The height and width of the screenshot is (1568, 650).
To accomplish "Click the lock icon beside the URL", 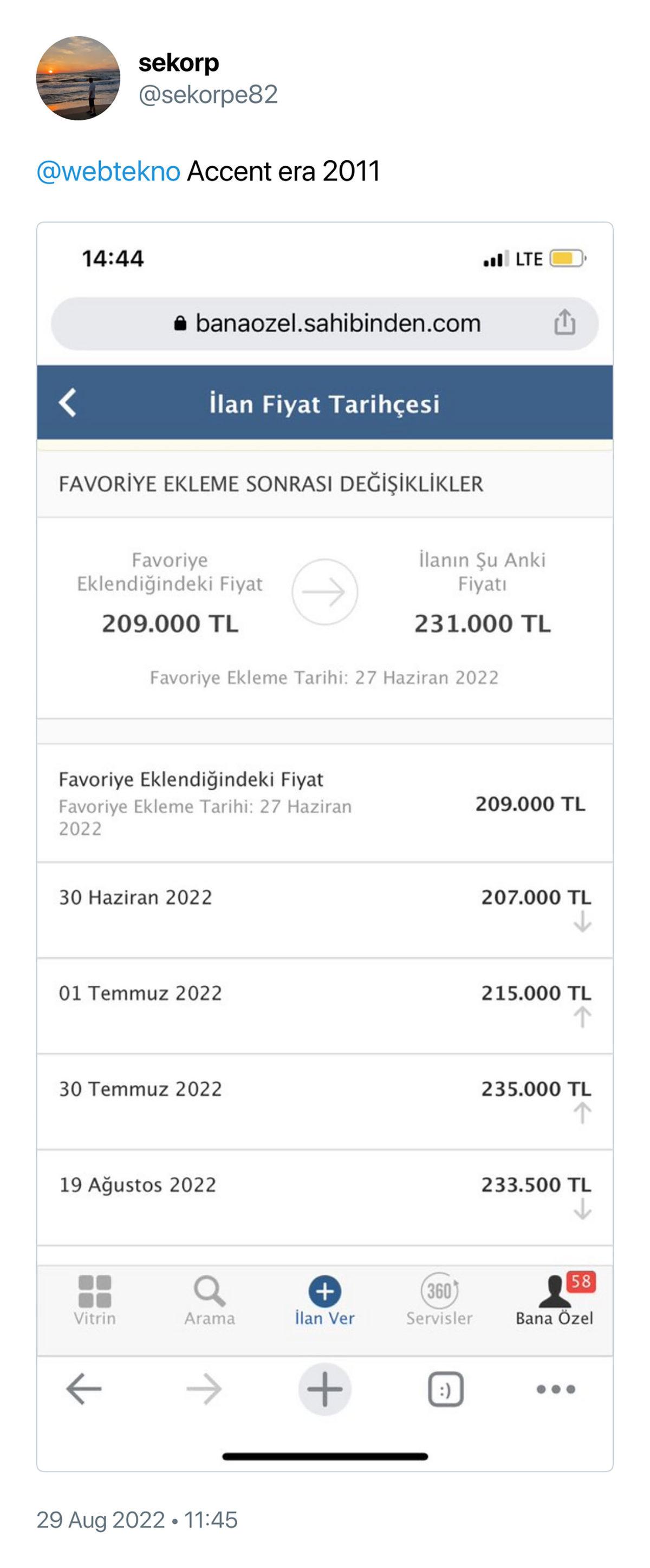I will pyautogui.click(x=179, y=323).
